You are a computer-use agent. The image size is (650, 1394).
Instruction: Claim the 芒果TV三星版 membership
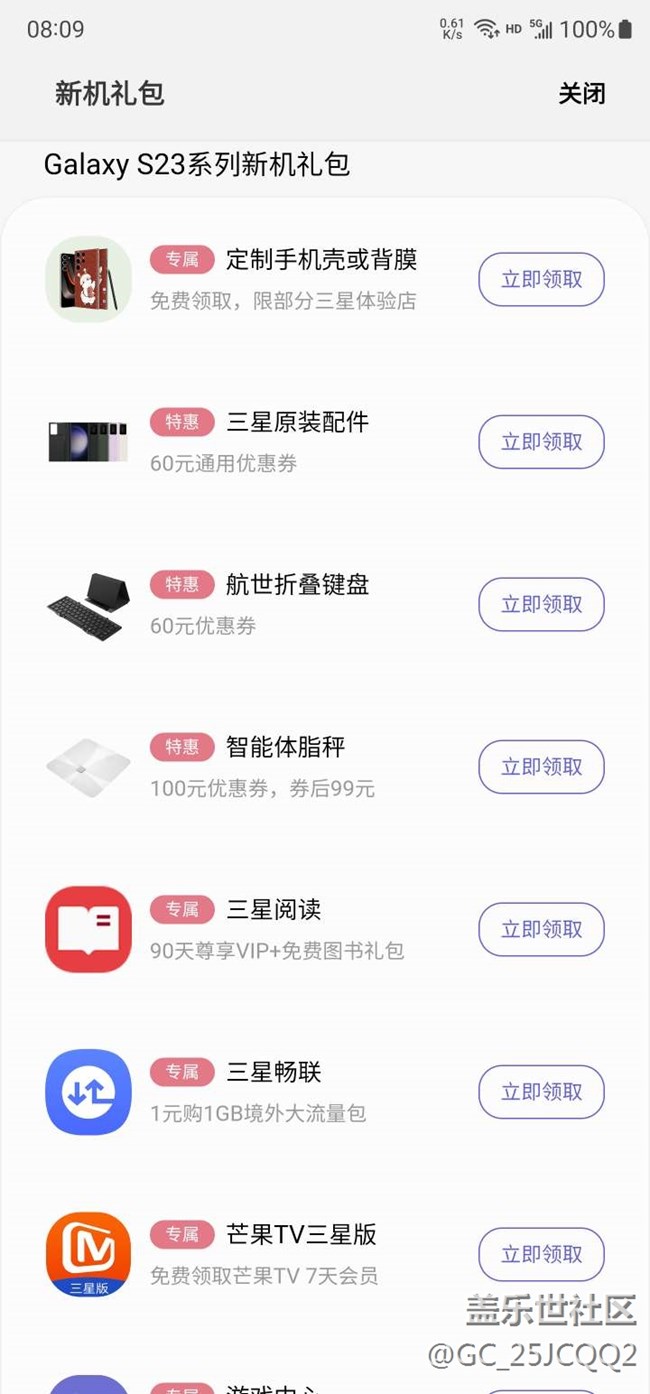[x=541, y=1254]
